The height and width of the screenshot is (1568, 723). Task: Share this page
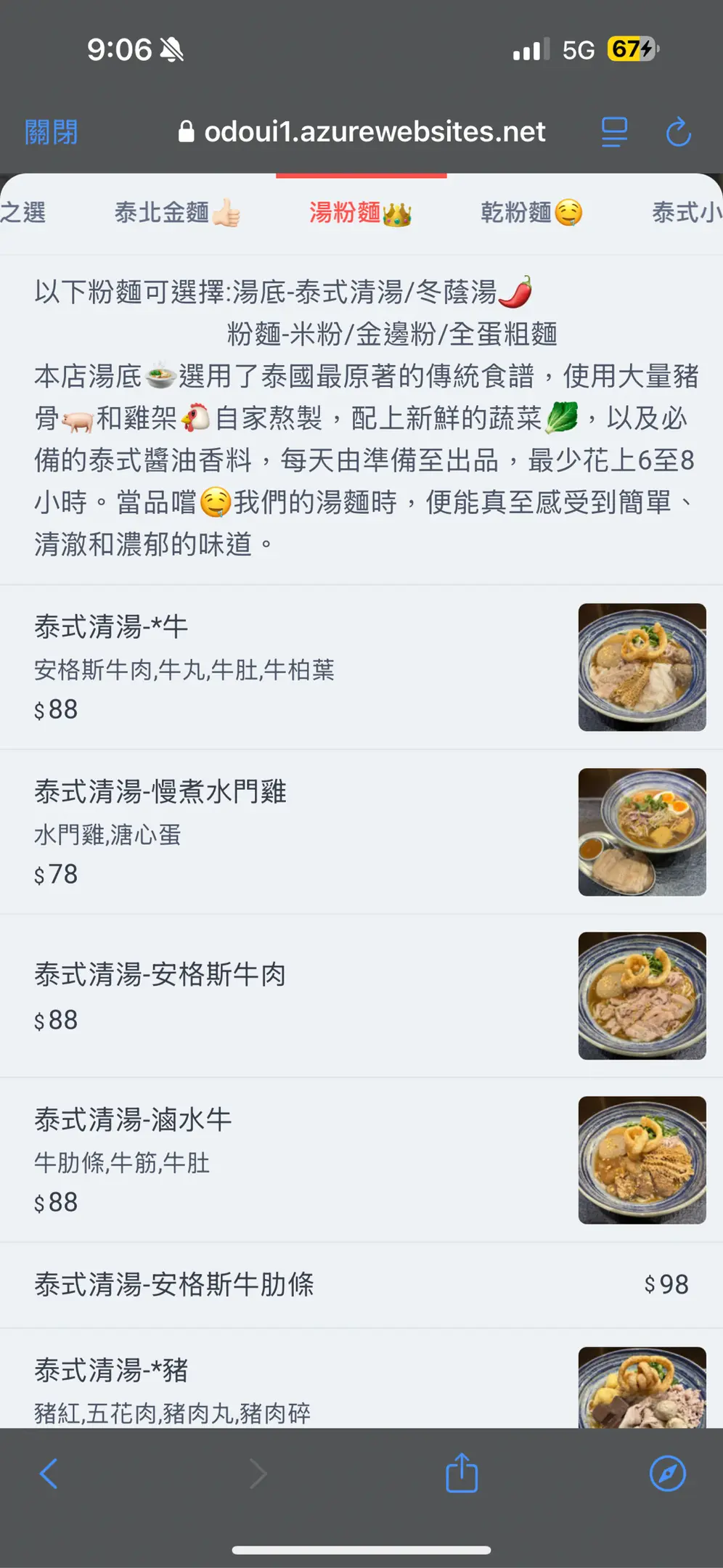click(462, 1472)
